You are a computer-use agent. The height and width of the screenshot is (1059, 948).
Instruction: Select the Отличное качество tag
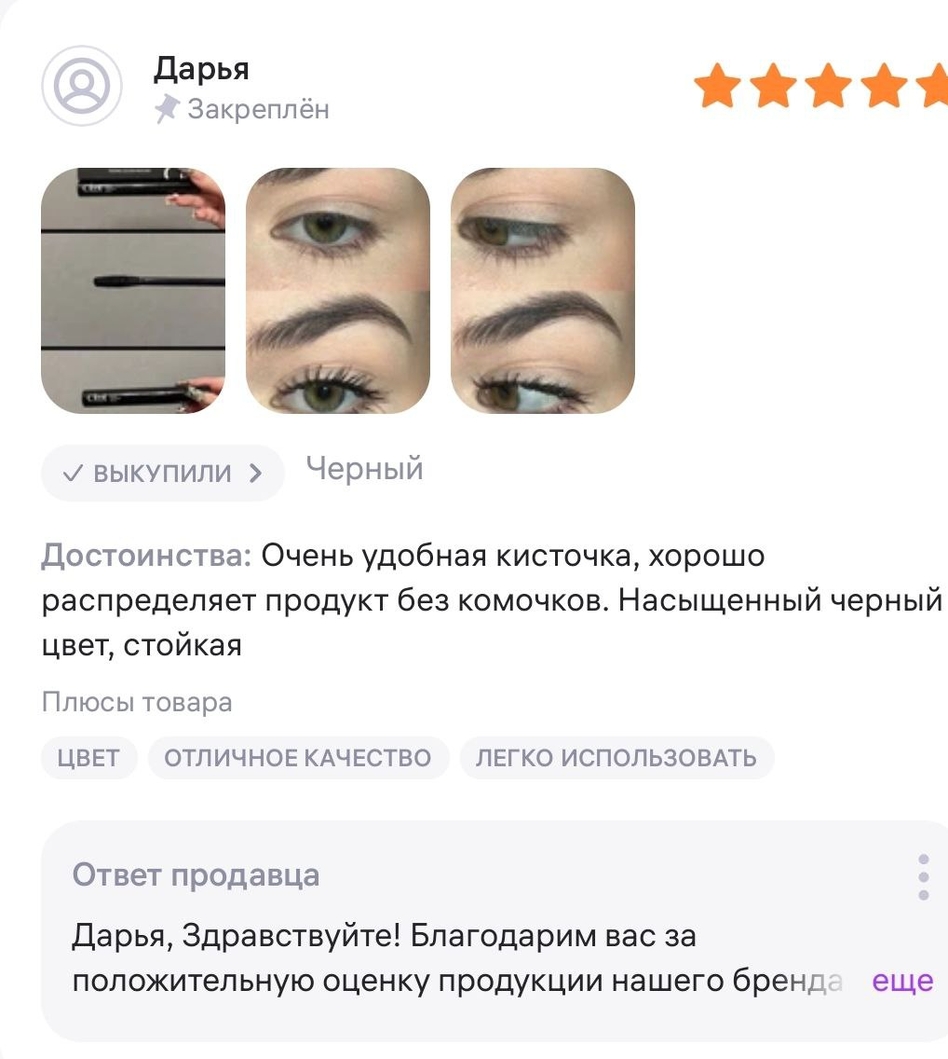coord(298,758)
